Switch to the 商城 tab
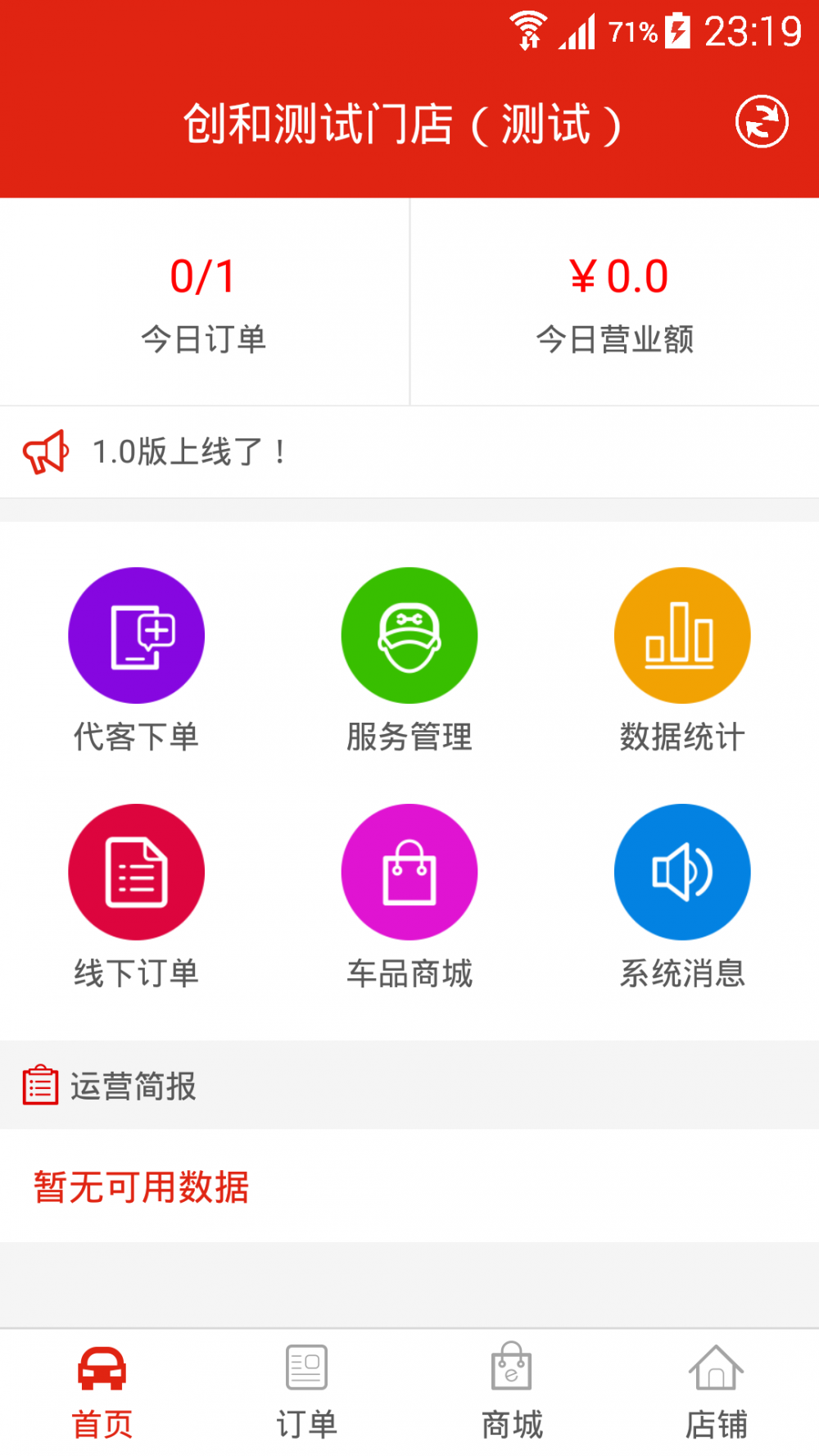This screenshot has width=819, height=1456. pos(512,1391)
